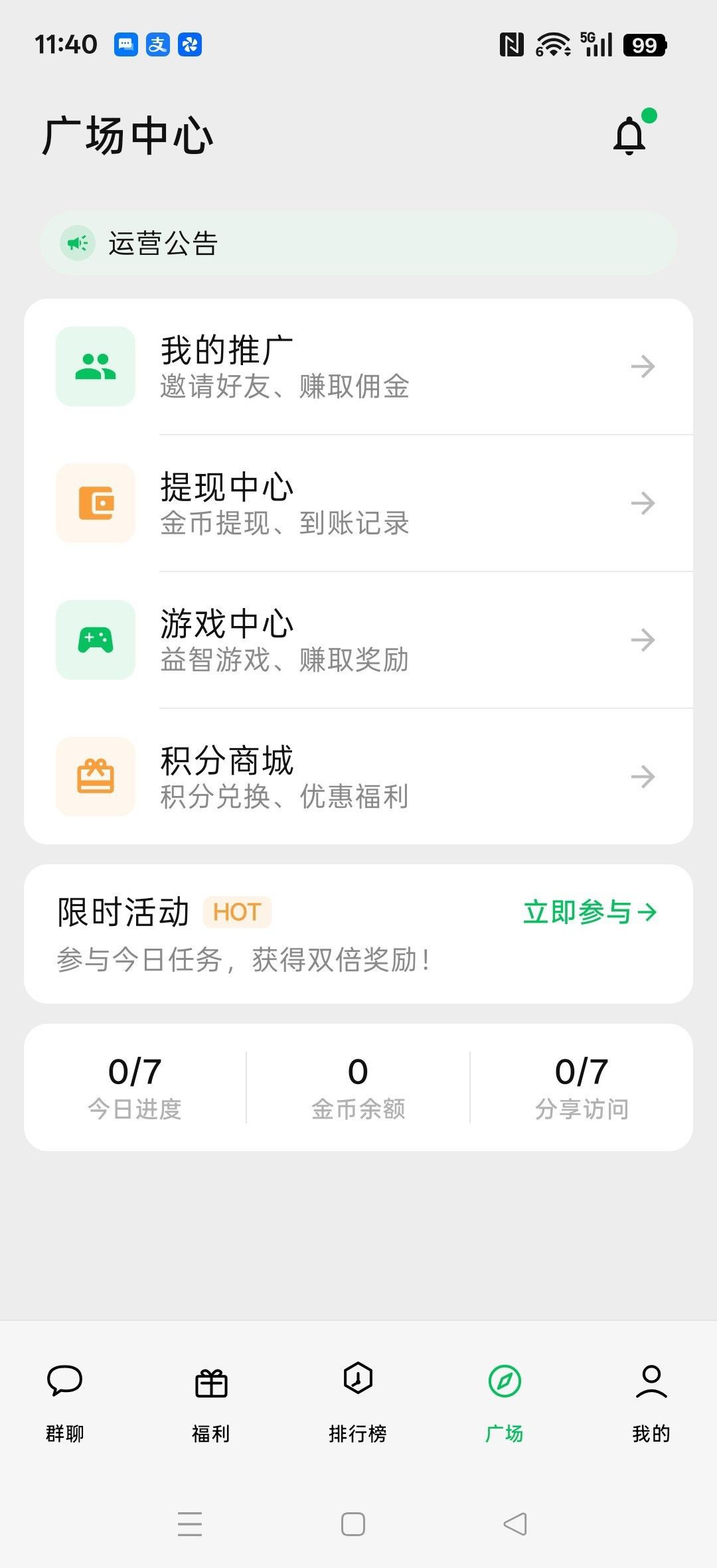Open the notifications bell
This screenshot has width=717, height=1568.
[x=629, y=135]
